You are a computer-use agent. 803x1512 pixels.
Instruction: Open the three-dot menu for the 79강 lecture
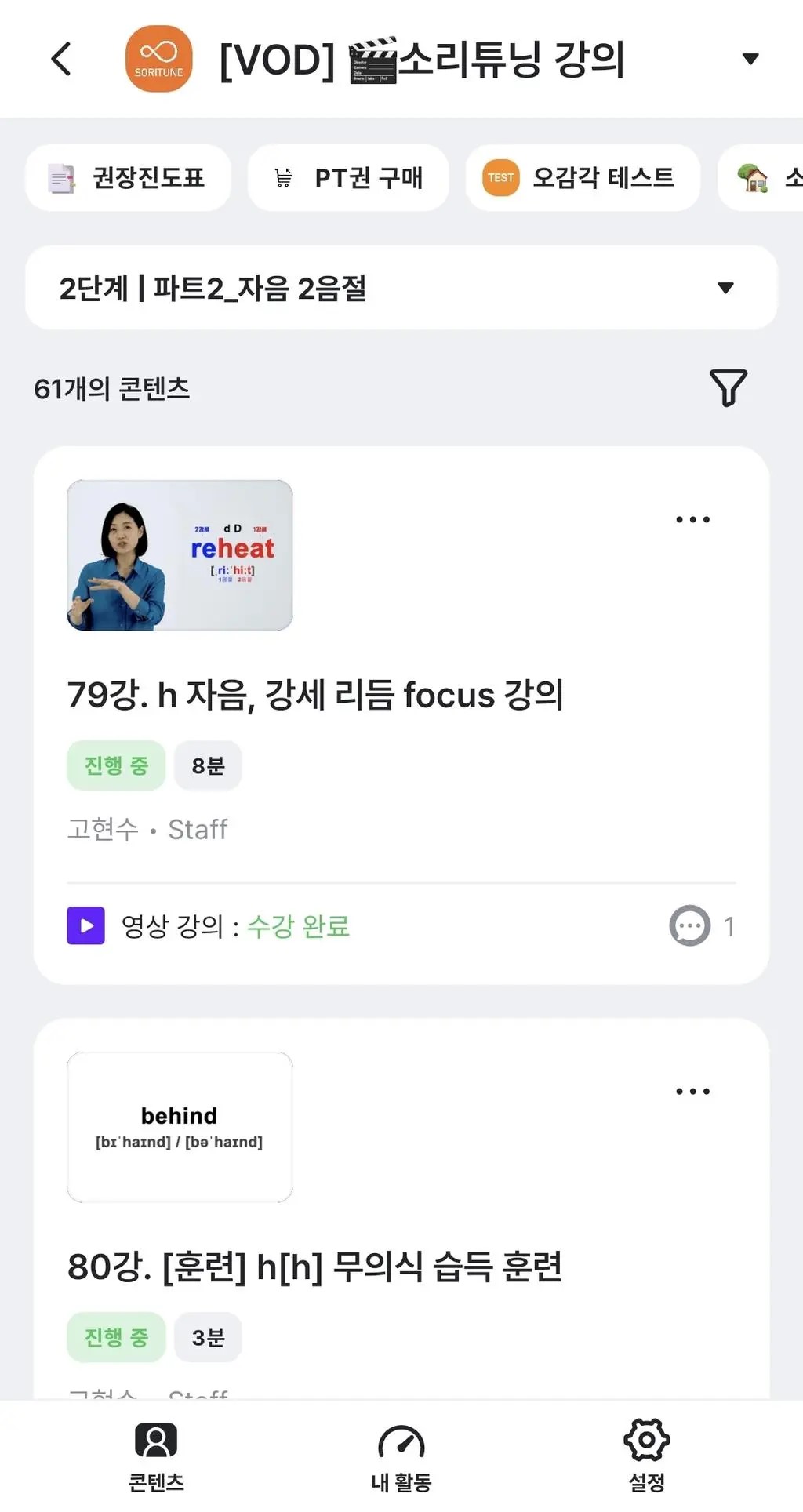click(x=692, y=519)
